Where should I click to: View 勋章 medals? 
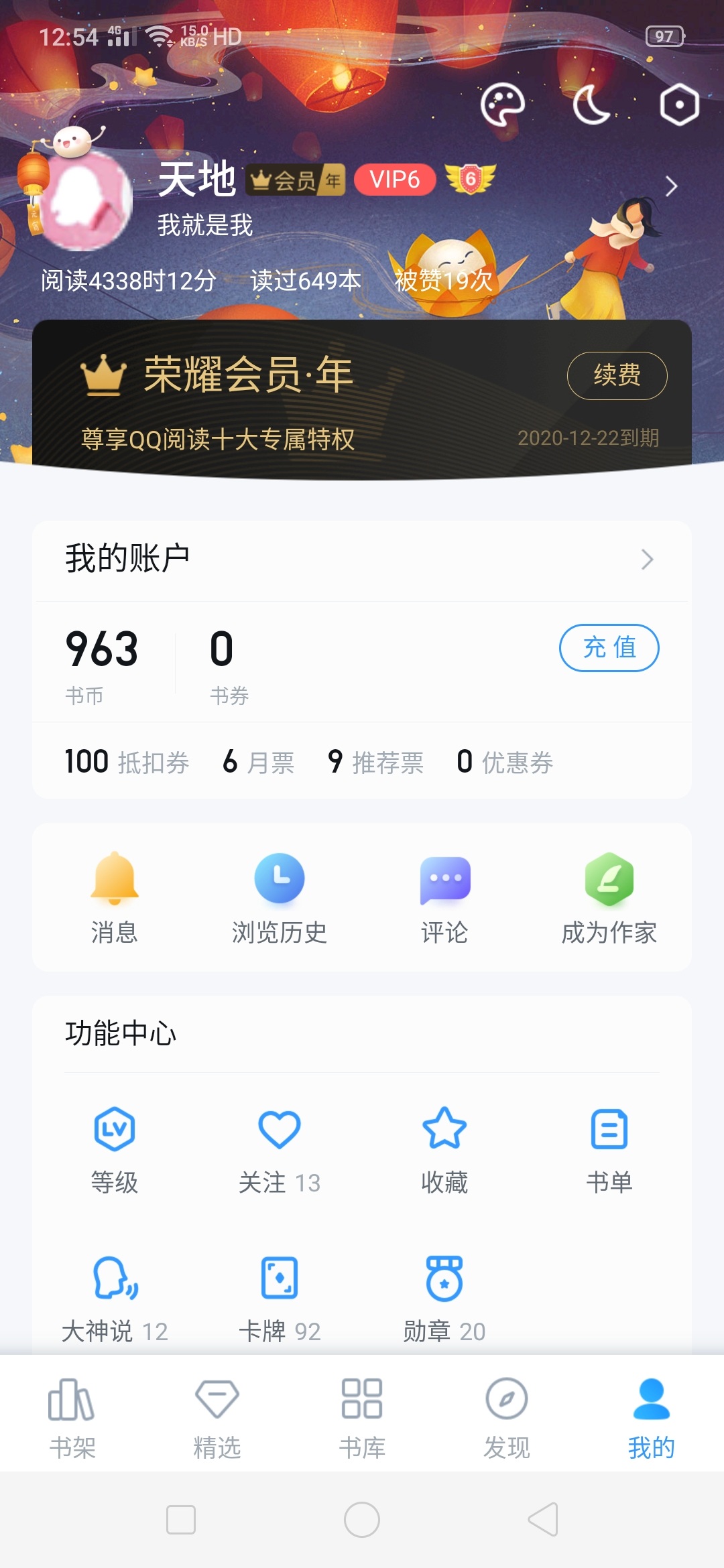pyautogui.click(x=444, y=1297)
